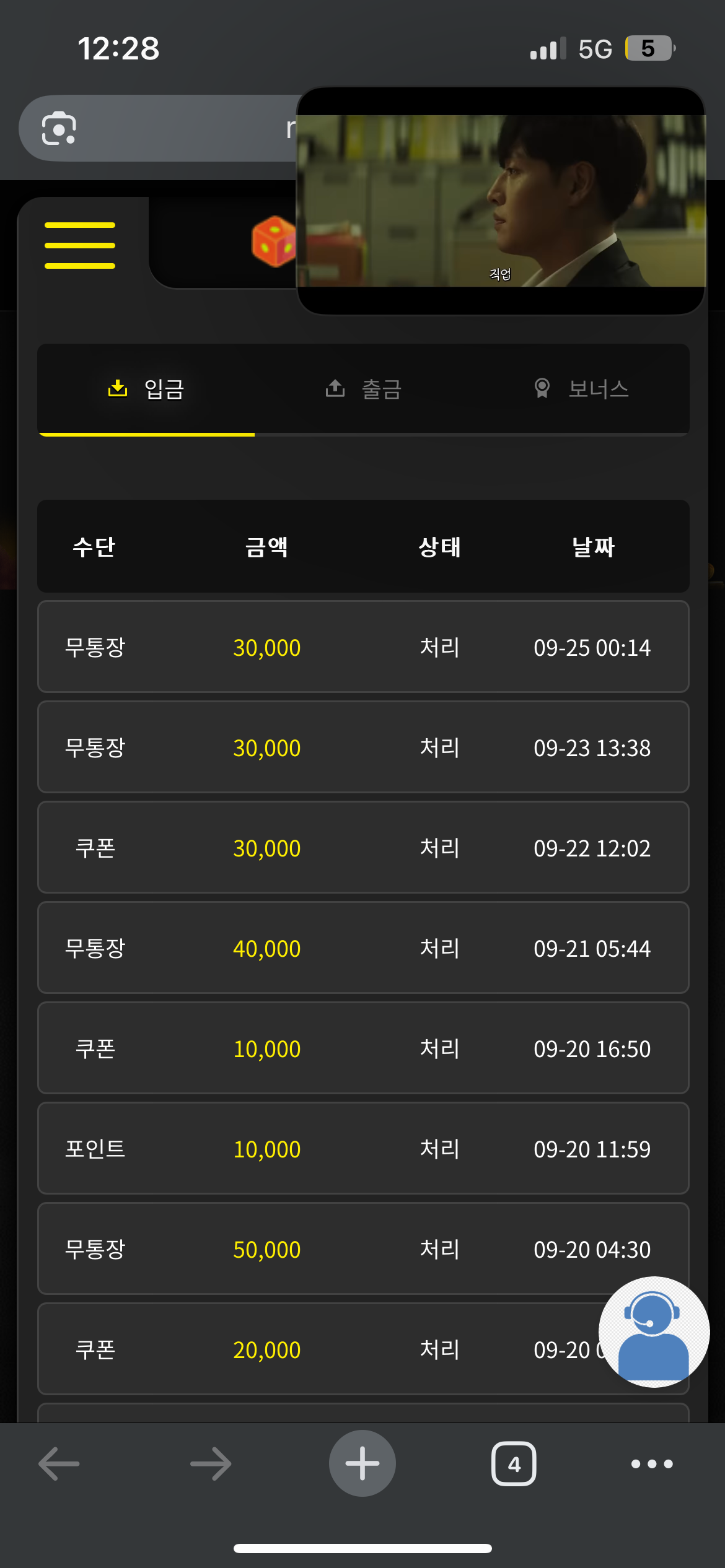Open the tab switcher showing 4
Image resolution: width=725 pixels, height=1568 pixels.
(x=514, y=1464)
